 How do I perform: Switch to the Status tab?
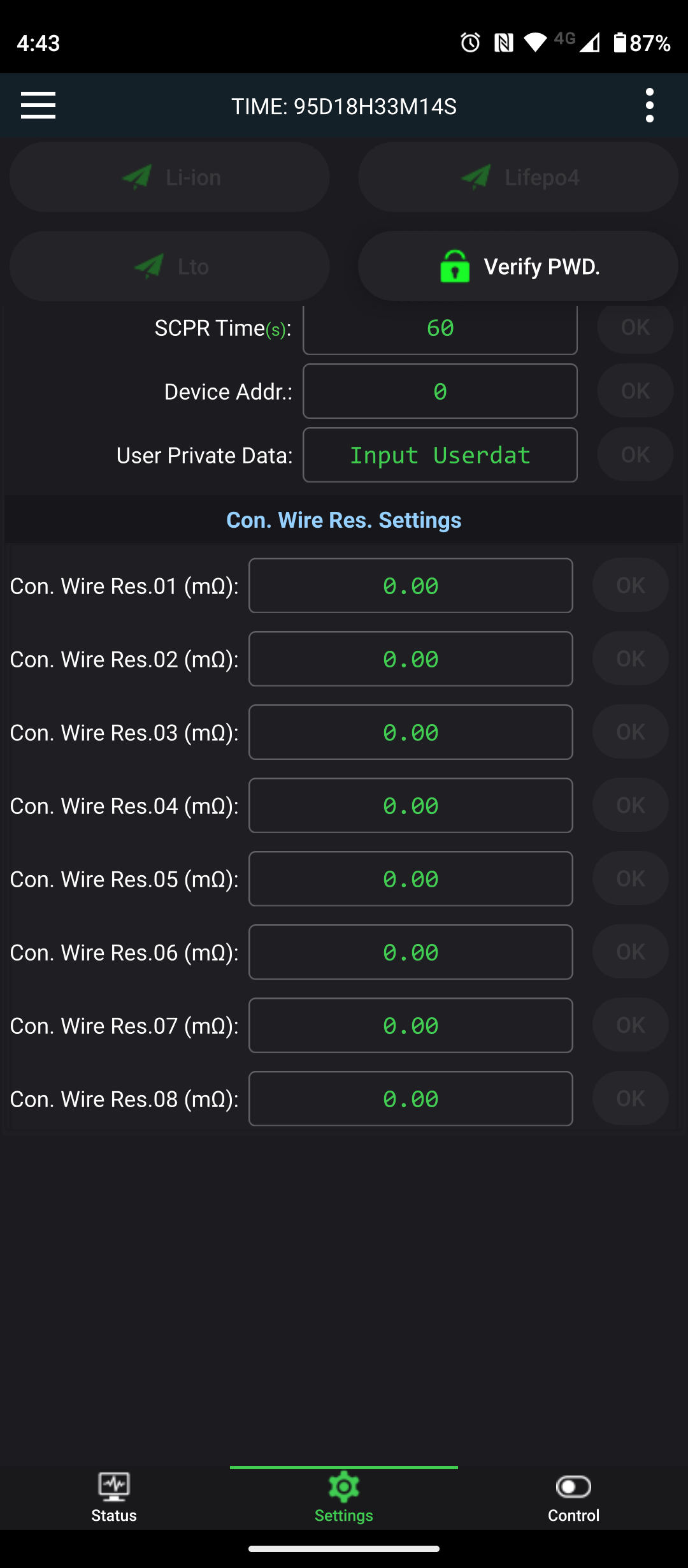(x=114, y=1498)
